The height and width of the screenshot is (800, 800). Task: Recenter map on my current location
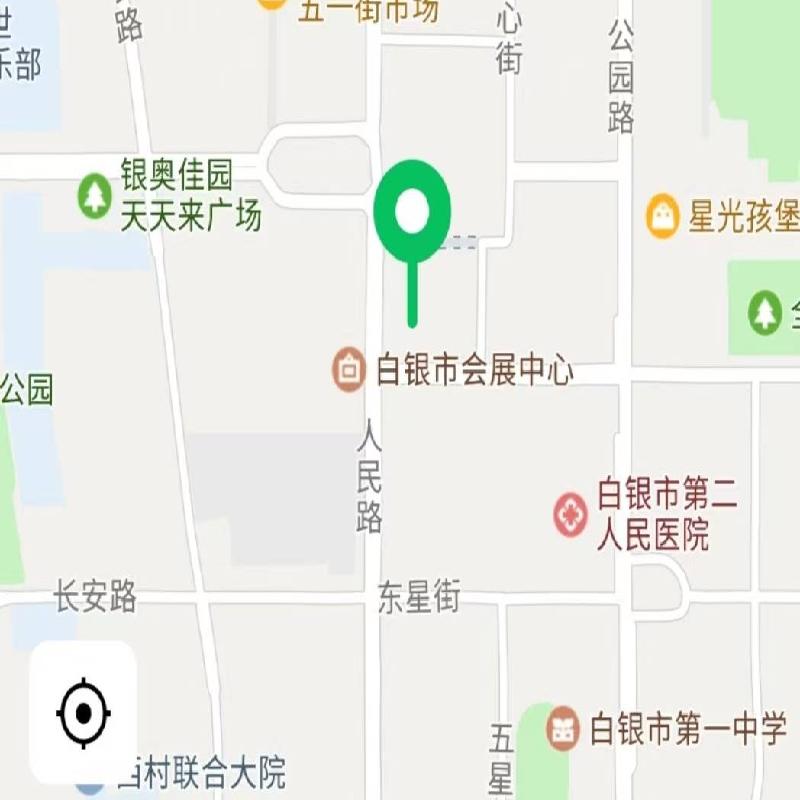83,713
